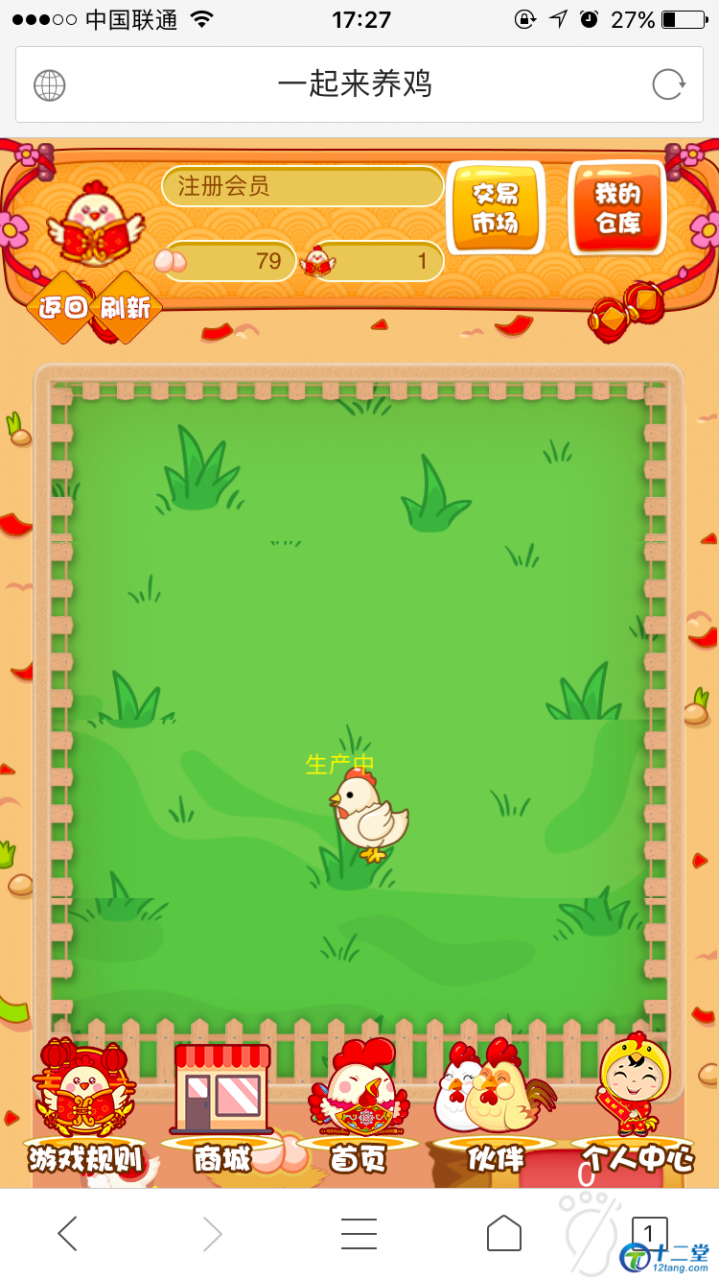Screen dimensions: 719x1280
Task: Reload the page in the address bar
Action: (x=668, y=85)
